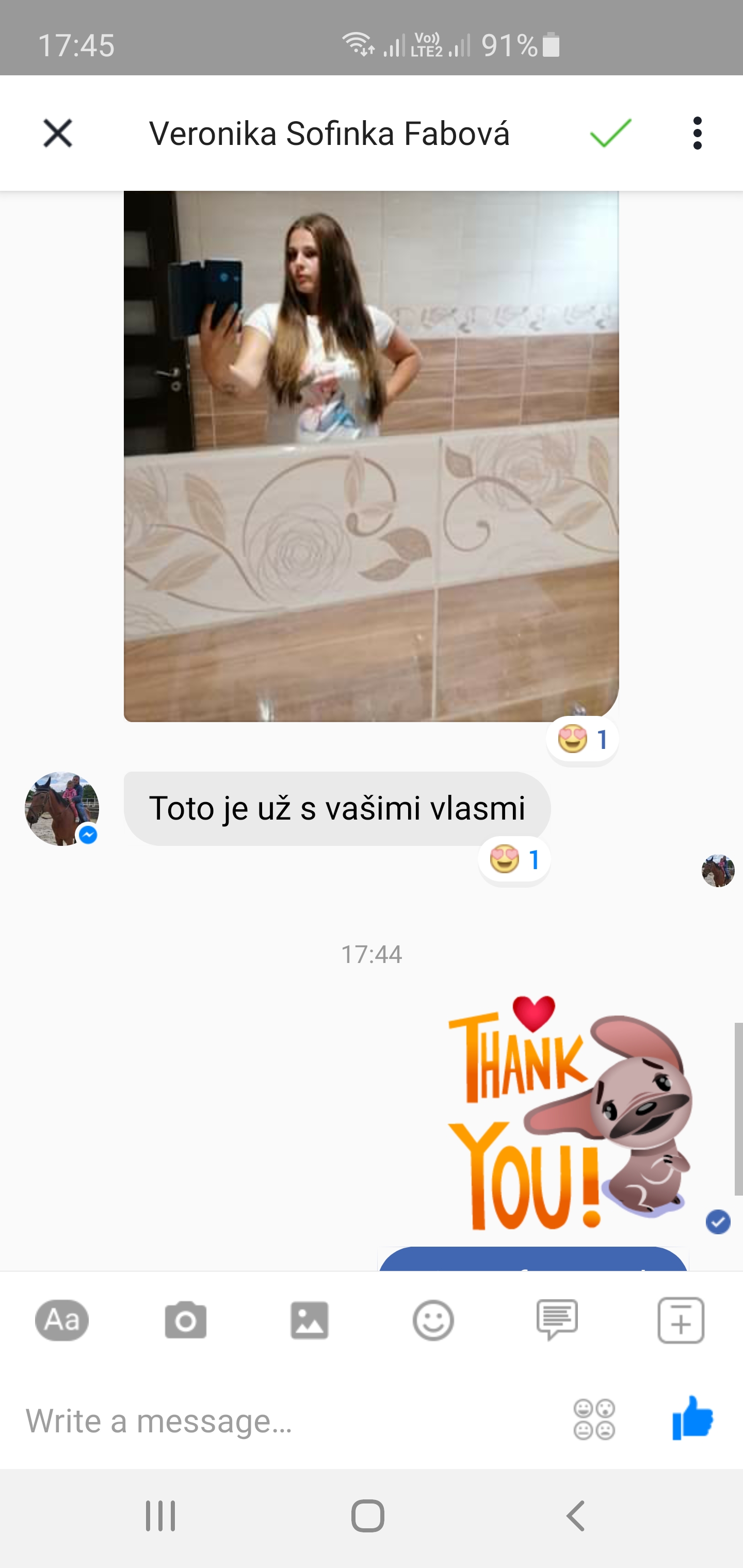Close the conversation with the X icon

(58, 133)
